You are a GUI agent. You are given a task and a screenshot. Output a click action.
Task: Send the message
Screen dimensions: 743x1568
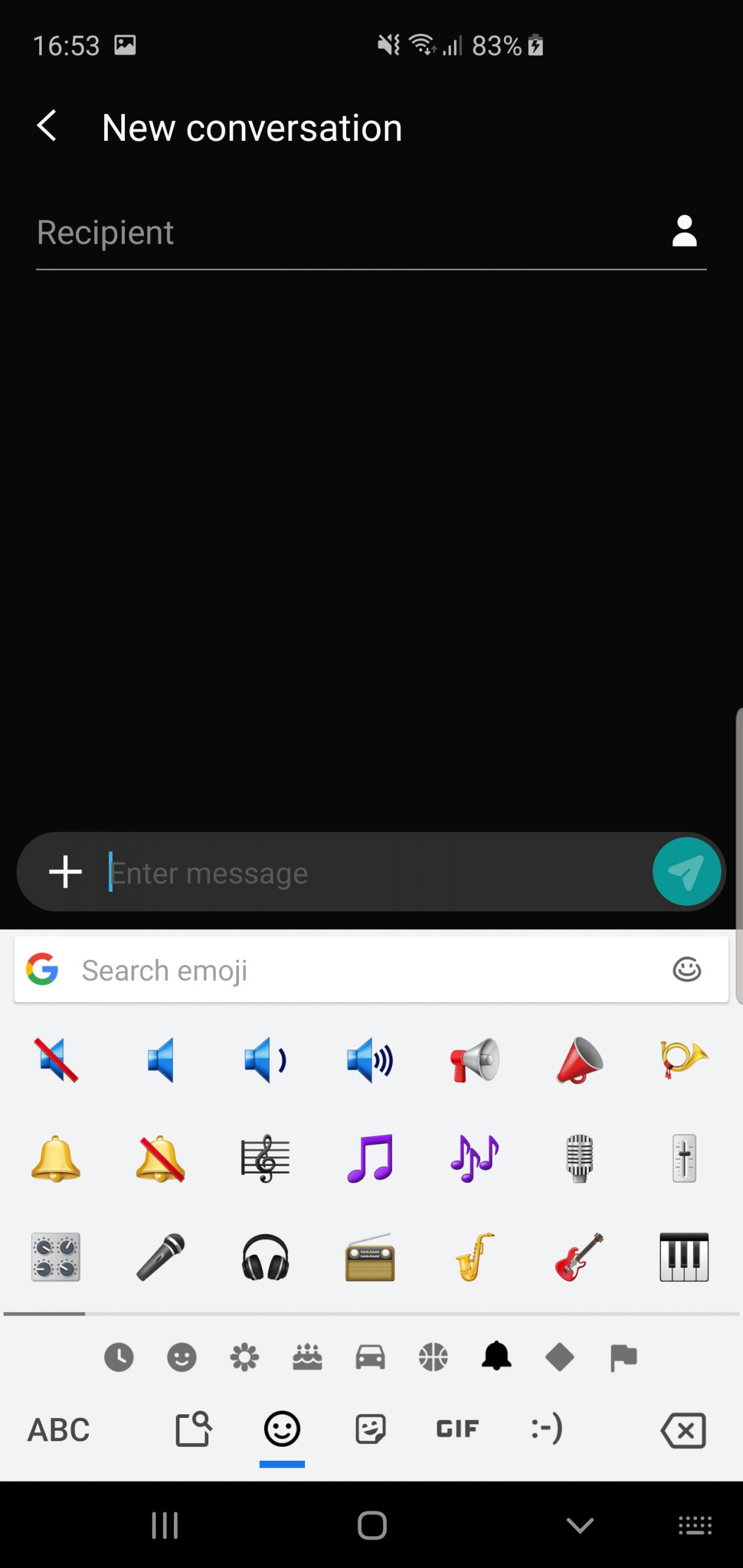(x=686, y=872)
